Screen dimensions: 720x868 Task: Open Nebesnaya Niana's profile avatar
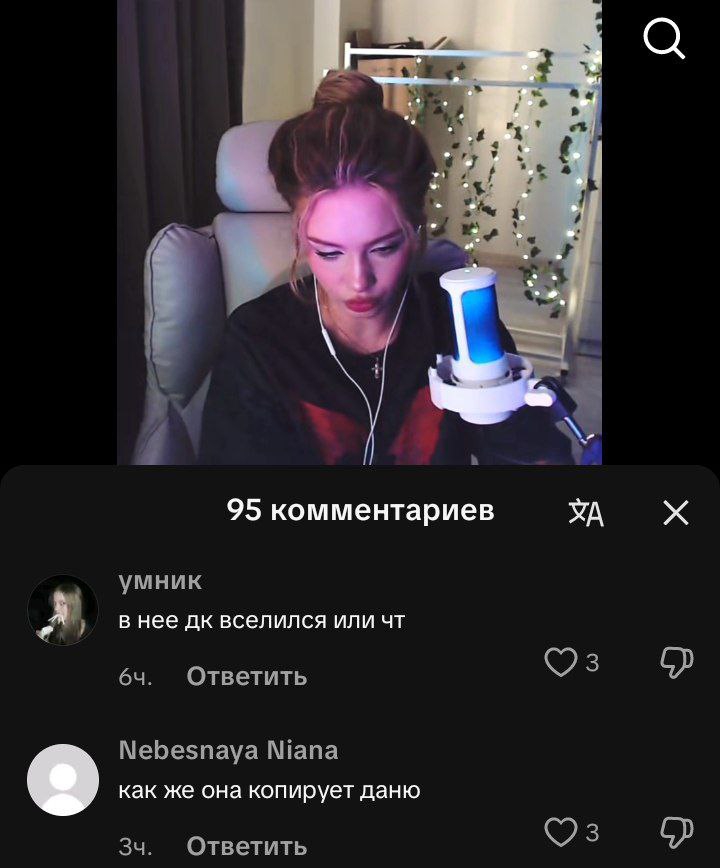click(x=62, y=780)
